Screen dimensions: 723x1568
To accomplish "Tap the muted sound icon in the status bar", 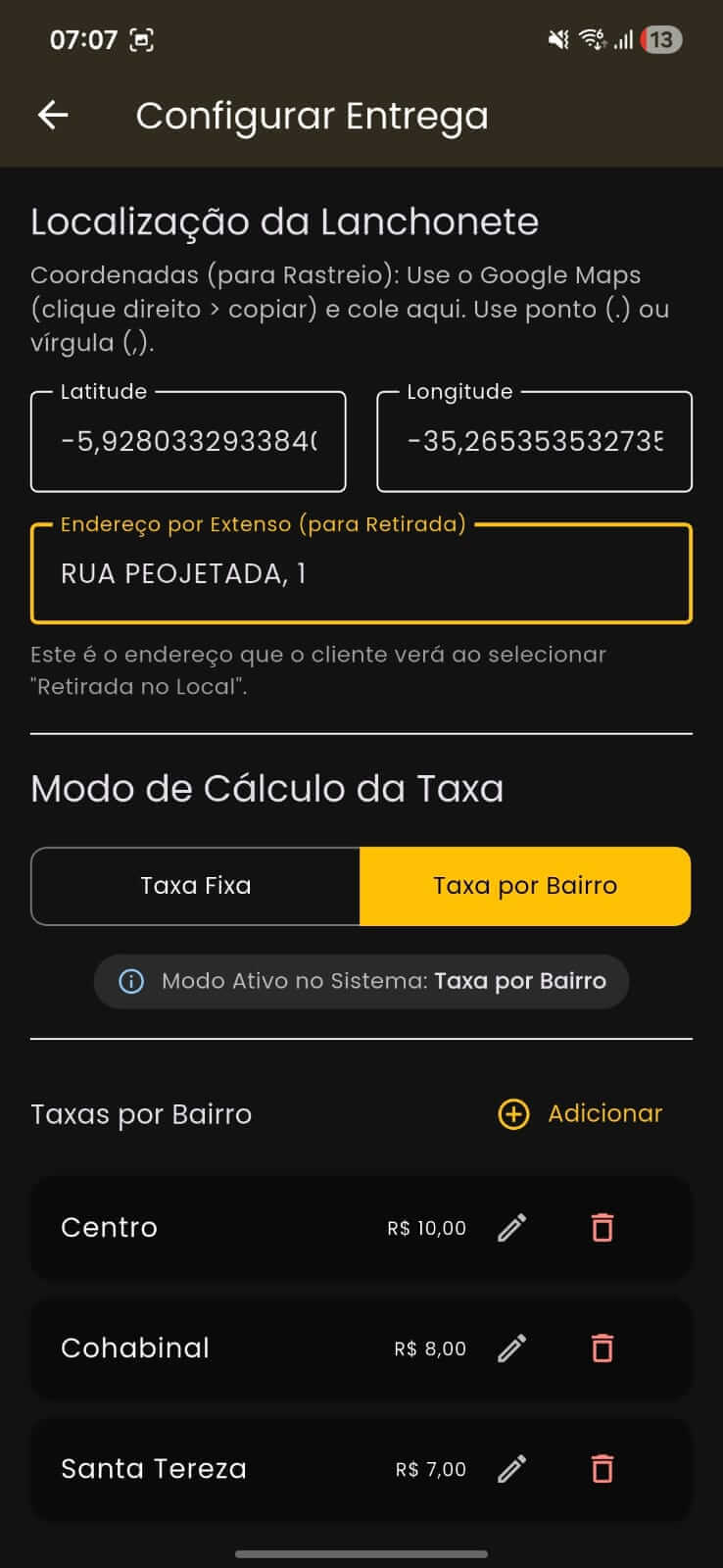I will click(557, 40).
